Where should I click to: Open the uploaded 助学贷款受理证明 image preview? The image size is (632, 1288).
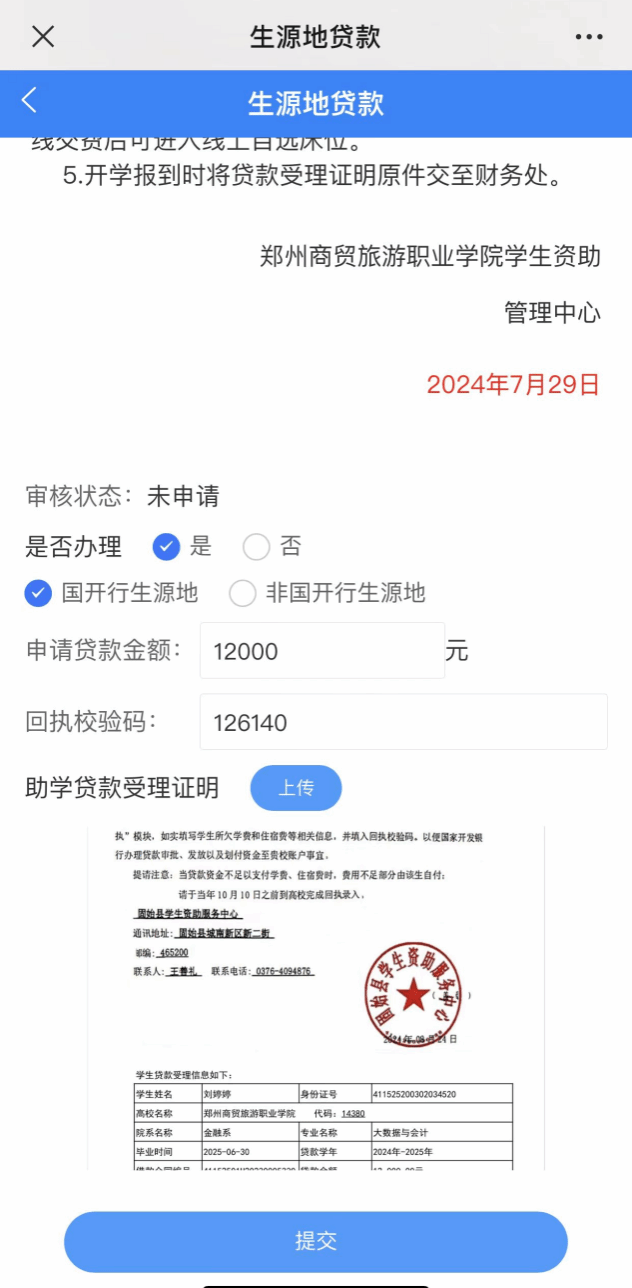coord(315,998)
